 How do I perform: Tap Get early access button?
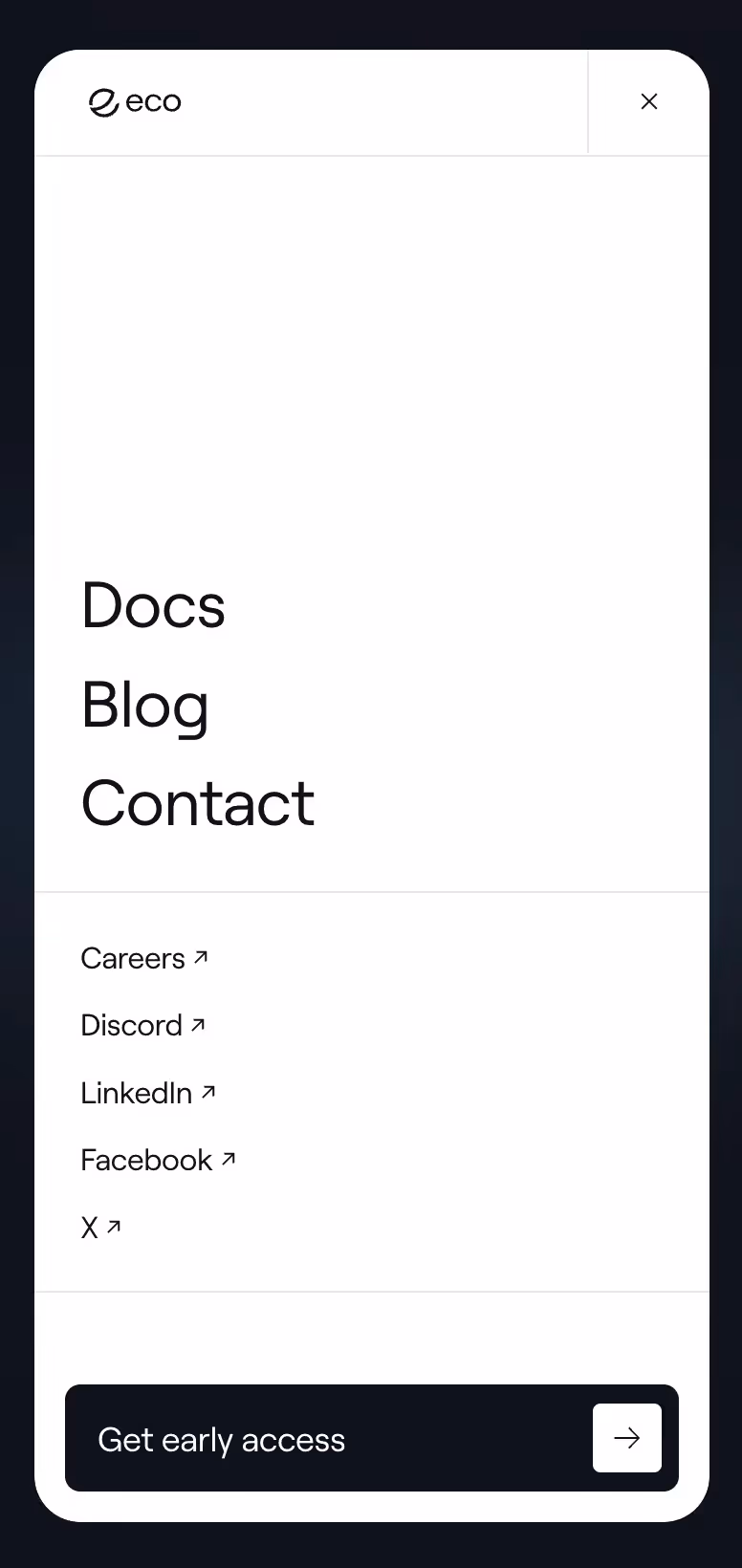pyautogui.click(x=372, y=1438)
